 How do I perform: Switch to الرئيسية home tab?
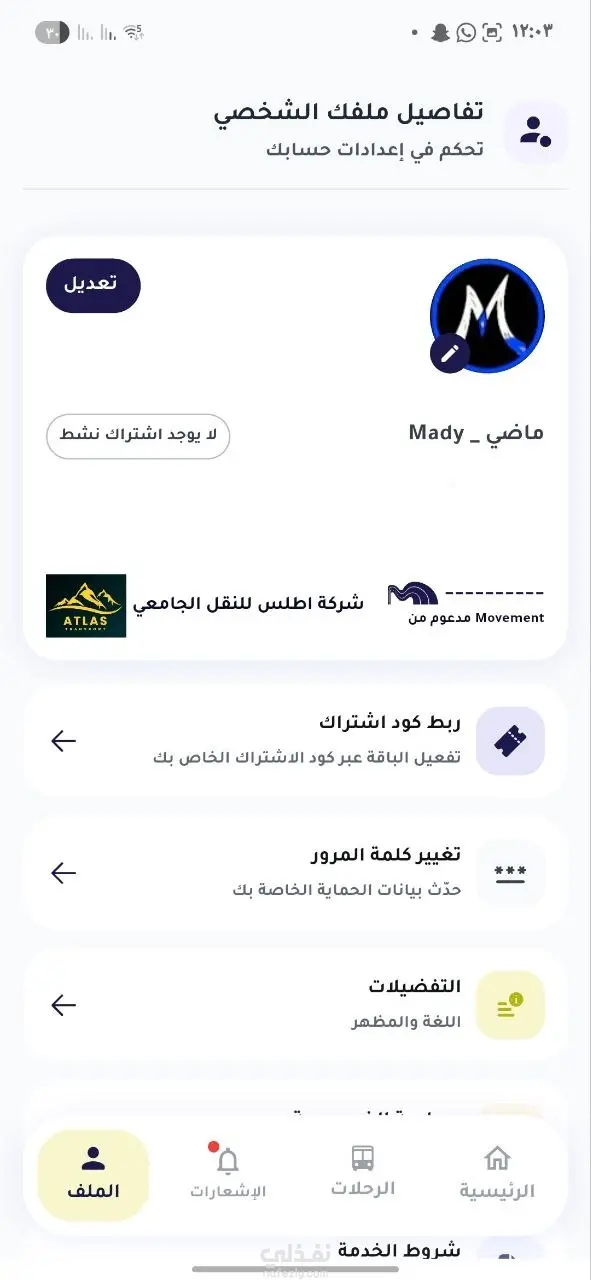pyautogui.click(x=497, y=1174)
